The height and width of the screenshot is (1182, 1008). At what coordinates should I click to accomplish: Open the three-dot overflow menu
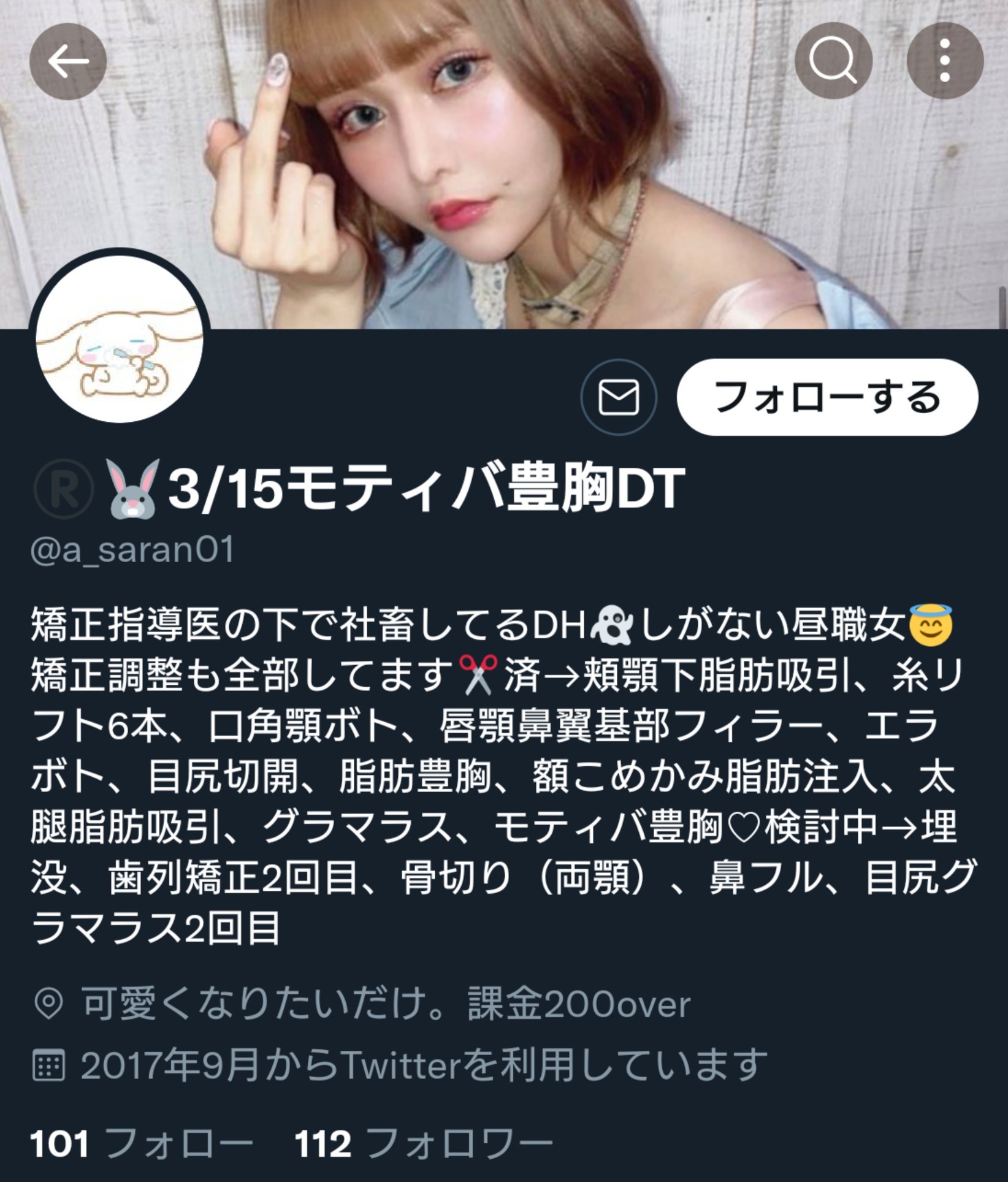[x=944, y=61]
